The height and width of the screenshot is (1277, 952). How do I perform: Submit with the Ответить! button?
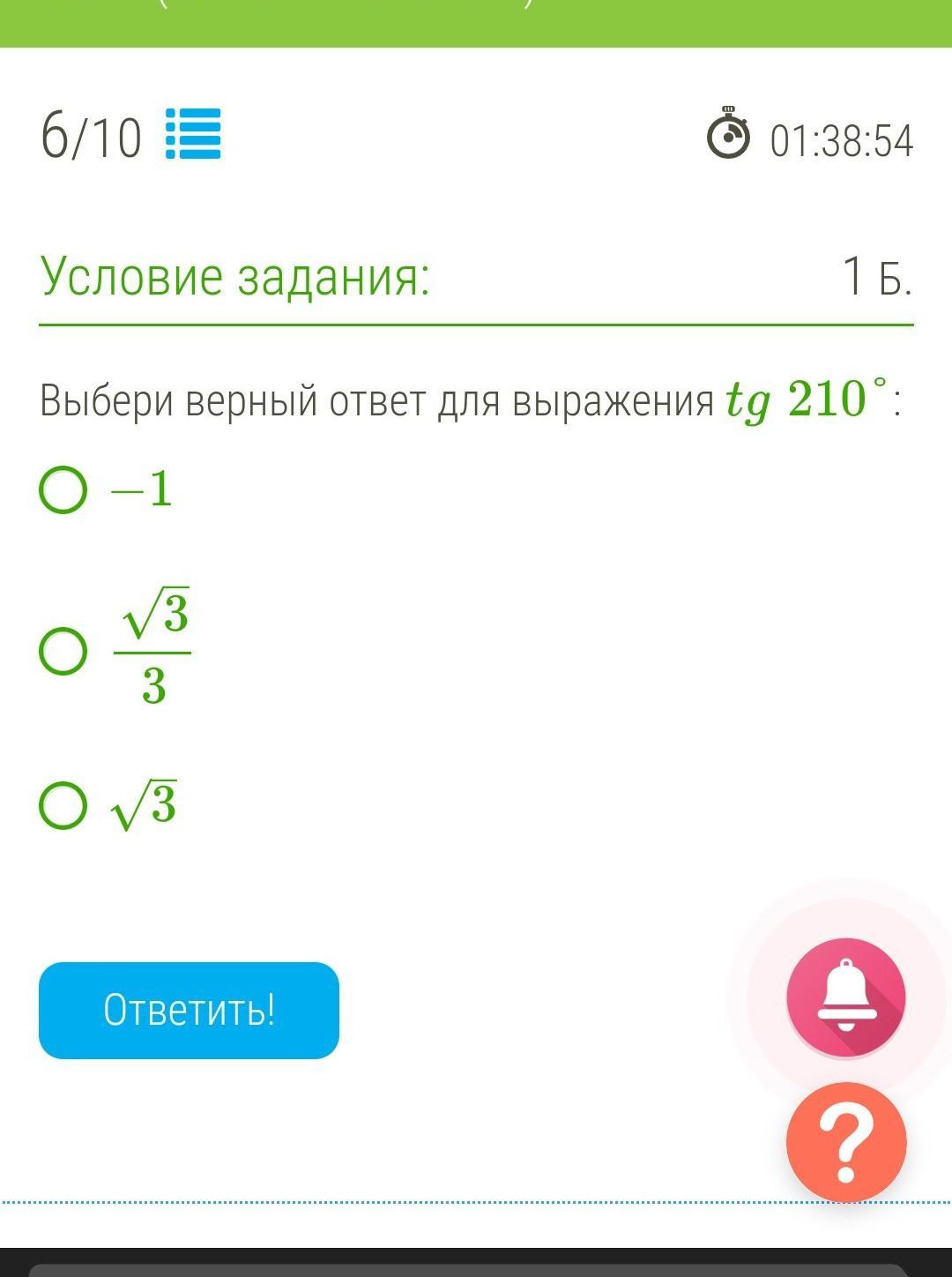coord(189,1010)
